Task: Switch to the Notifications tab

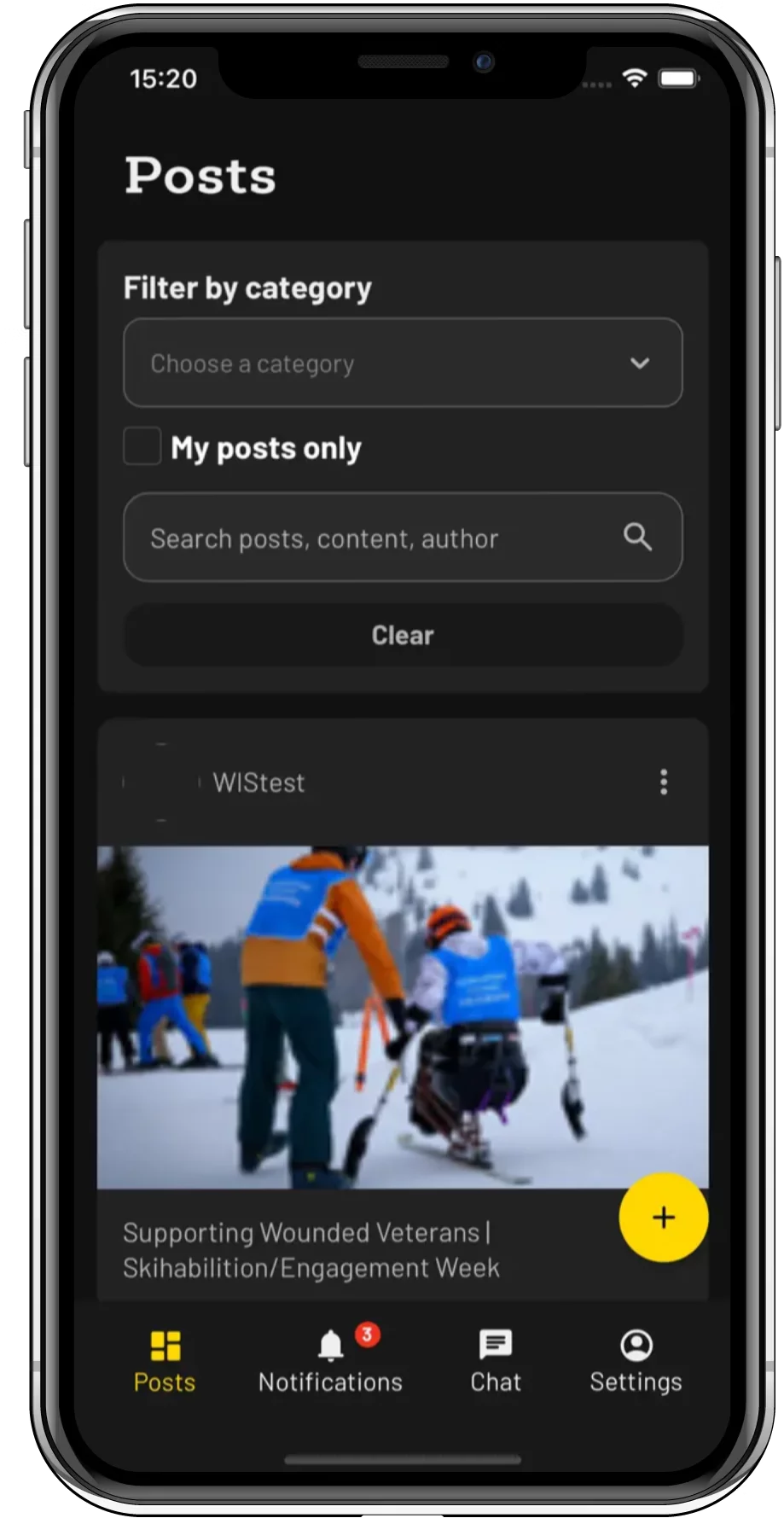Action: 331,1361
